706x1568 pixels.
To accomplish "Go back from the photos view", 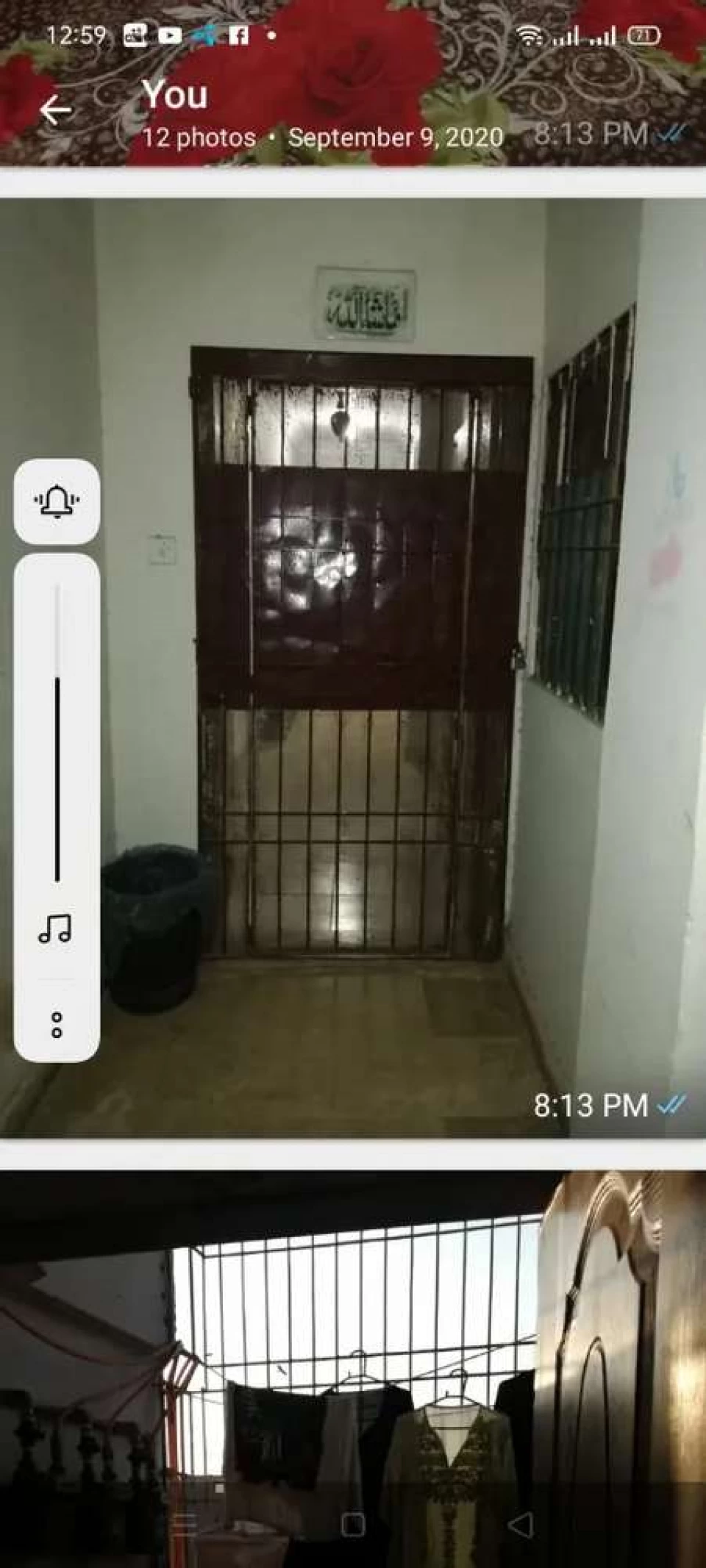I will tap(56, 111).
